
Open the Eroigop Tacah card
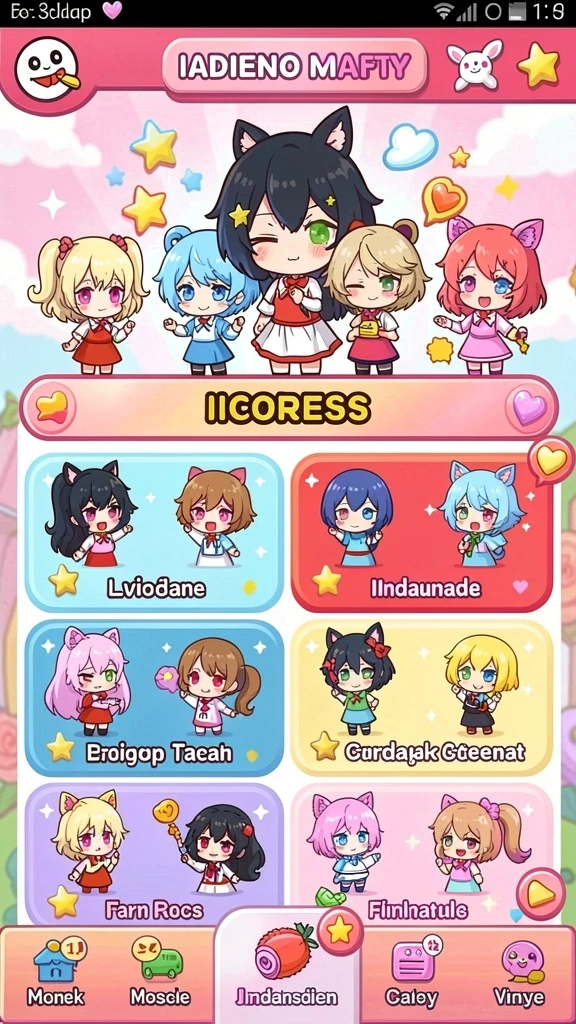pos(154,697)
